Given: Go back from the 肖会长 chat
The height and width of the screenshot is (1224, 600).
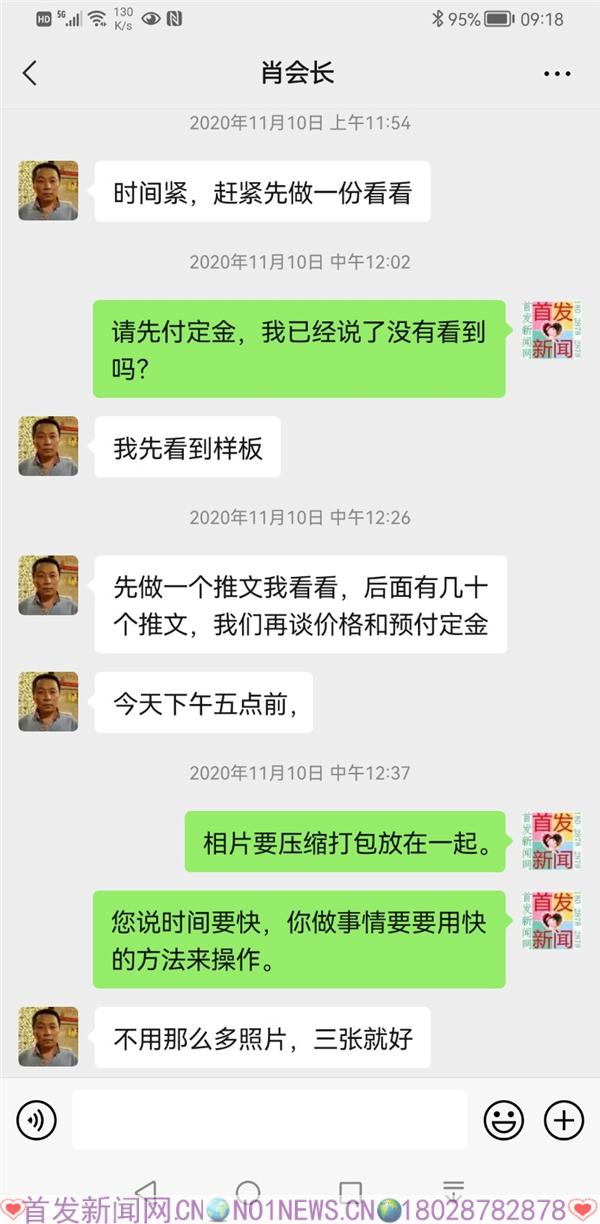Looking at the screenshot, I should click(x=30, y=73).
